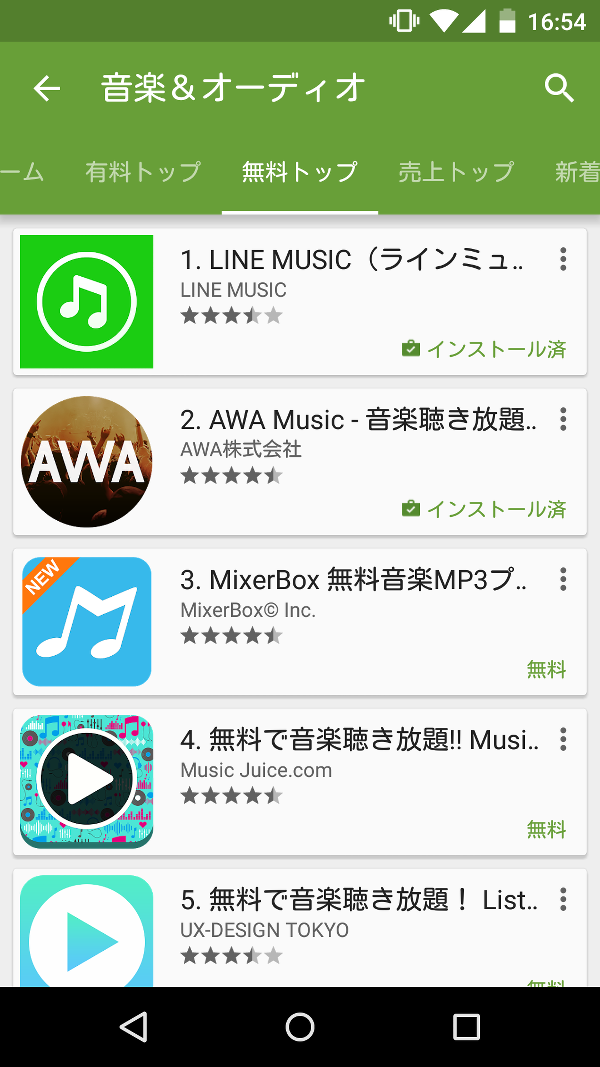This screenshot has width=600, height=1067.
Task: Open overflow menu for UX-DESIGN TOKYO app
Action: (x=563, y=900)
